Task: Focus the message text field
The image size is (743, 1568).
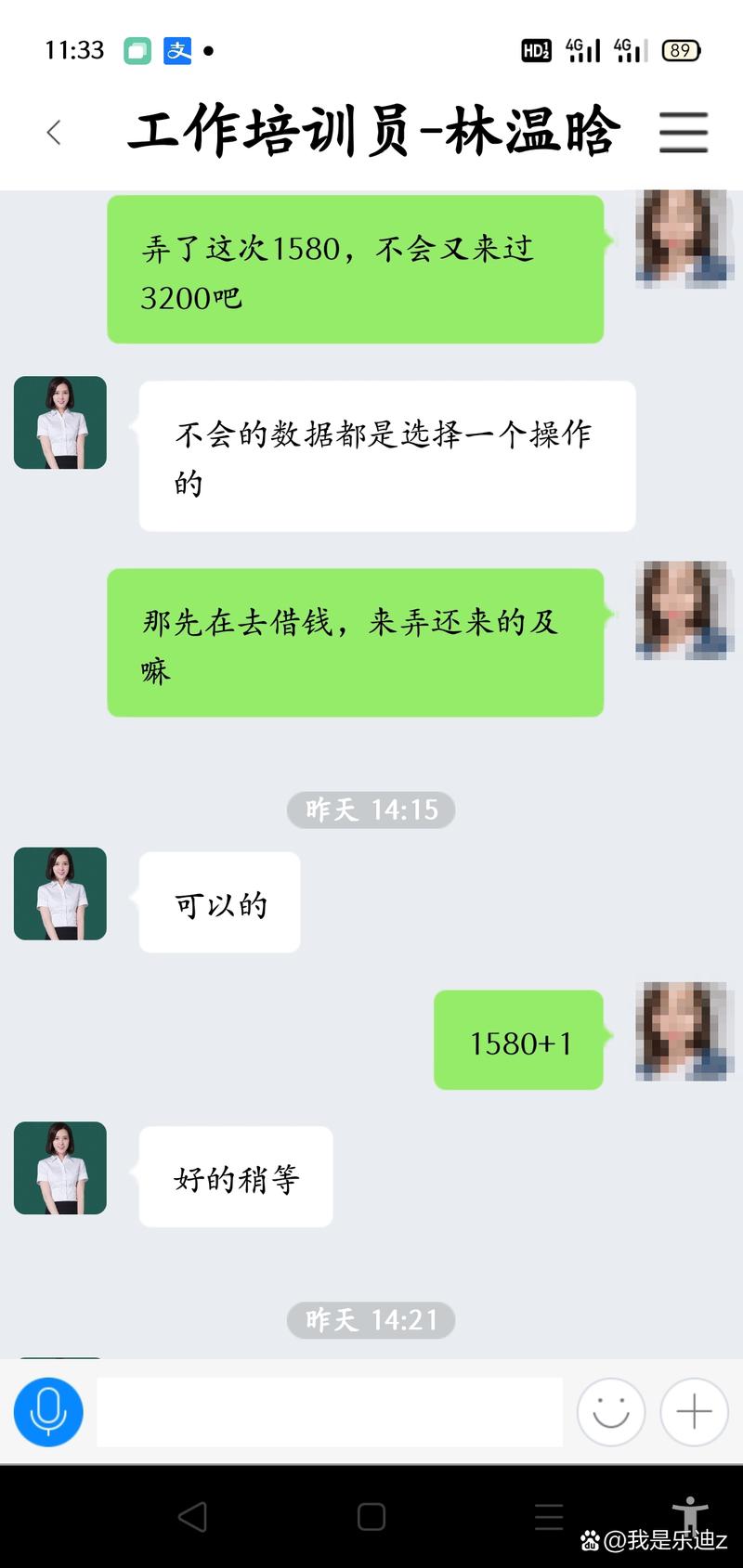Action: click(330, 1412)
